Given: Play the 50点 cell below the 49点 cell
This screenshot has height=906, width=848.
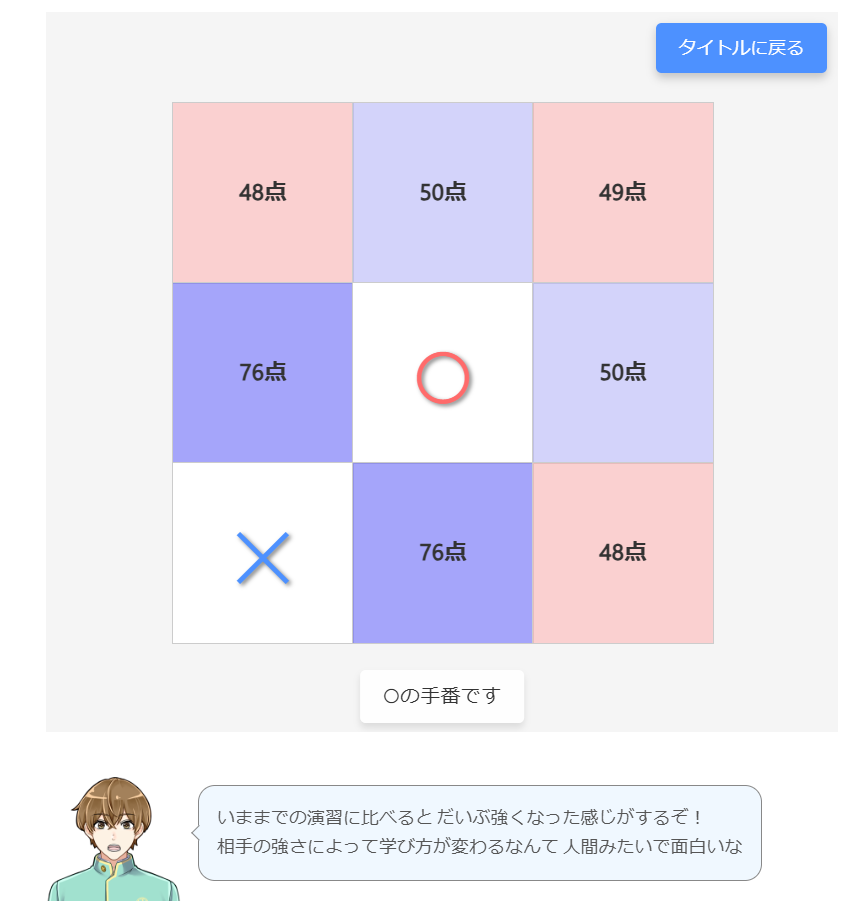Looking at the screenshot, I should (x=623, y=373).
